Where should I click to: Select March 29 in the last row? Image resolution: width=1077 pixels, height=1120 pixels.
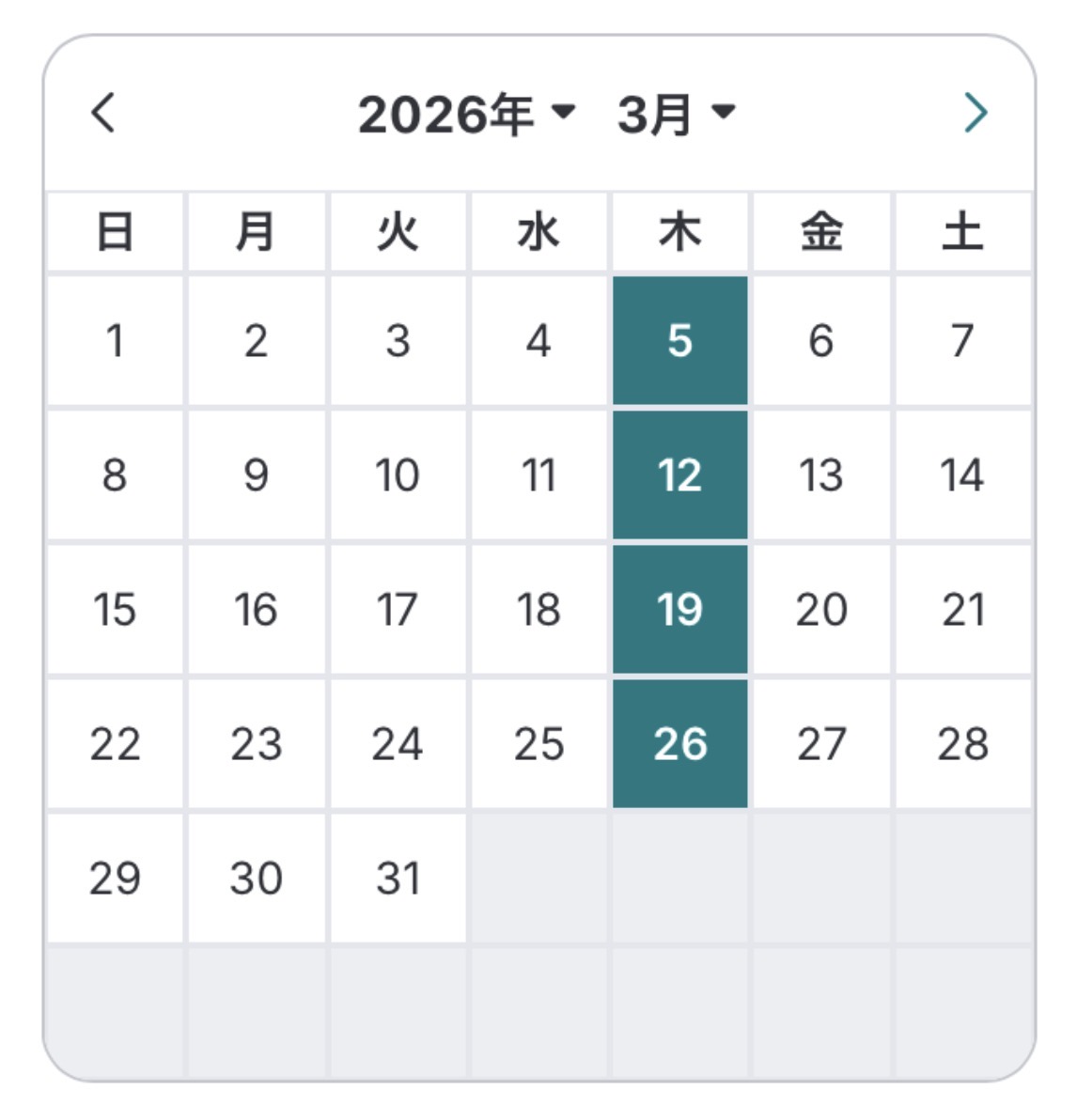tap(117, 879)
